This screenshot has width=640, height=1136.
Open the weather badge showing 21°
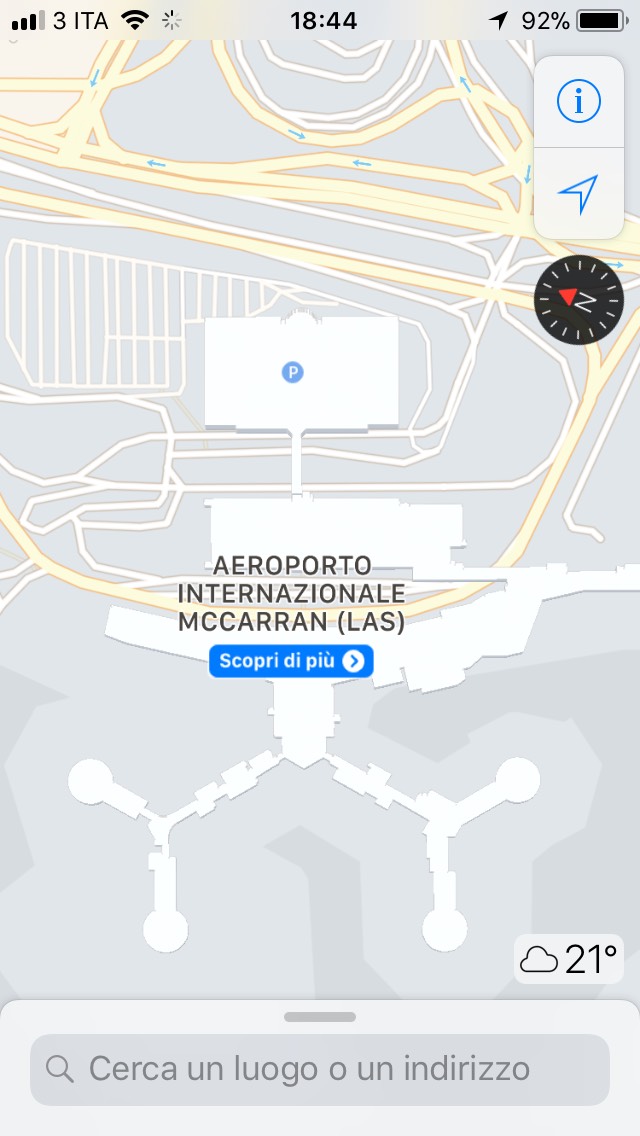click(569, 960)
